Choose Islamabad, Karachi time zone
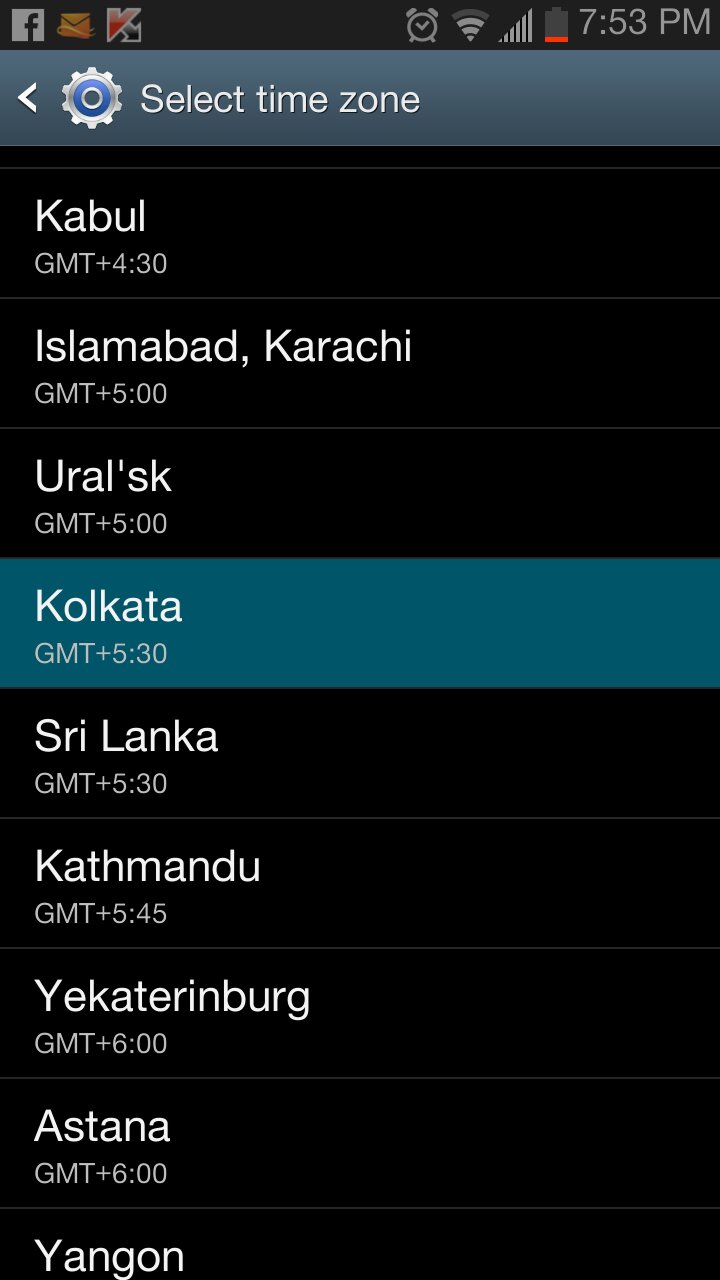The height and width of the screenshot is (1280, 720). coord(360,364)
